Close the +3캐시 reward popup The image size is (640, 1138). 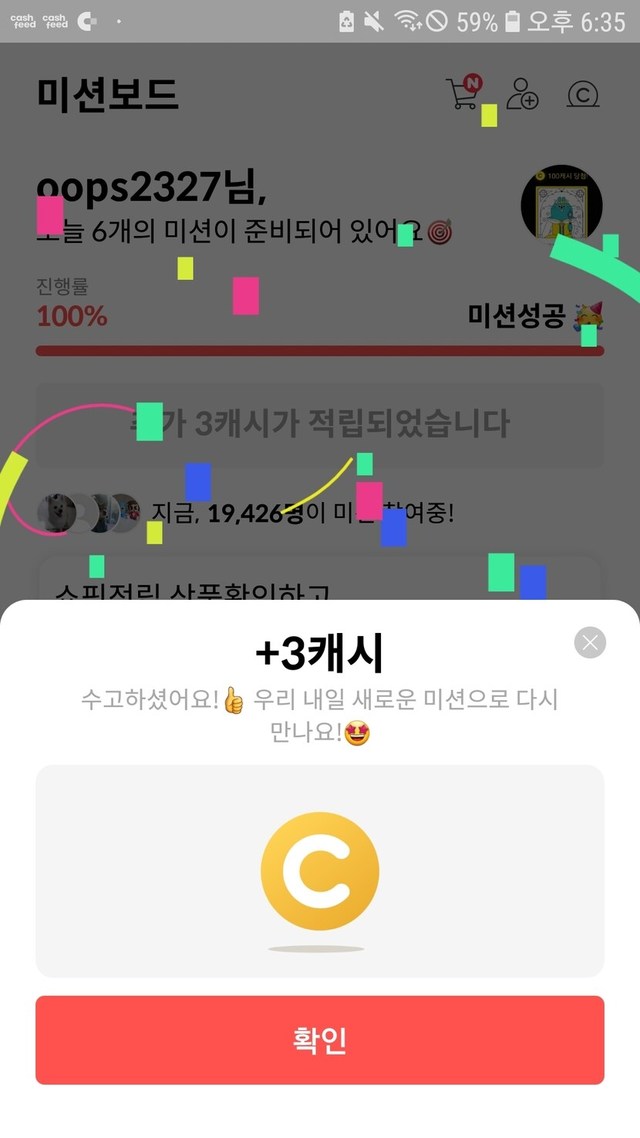(590, 642)
